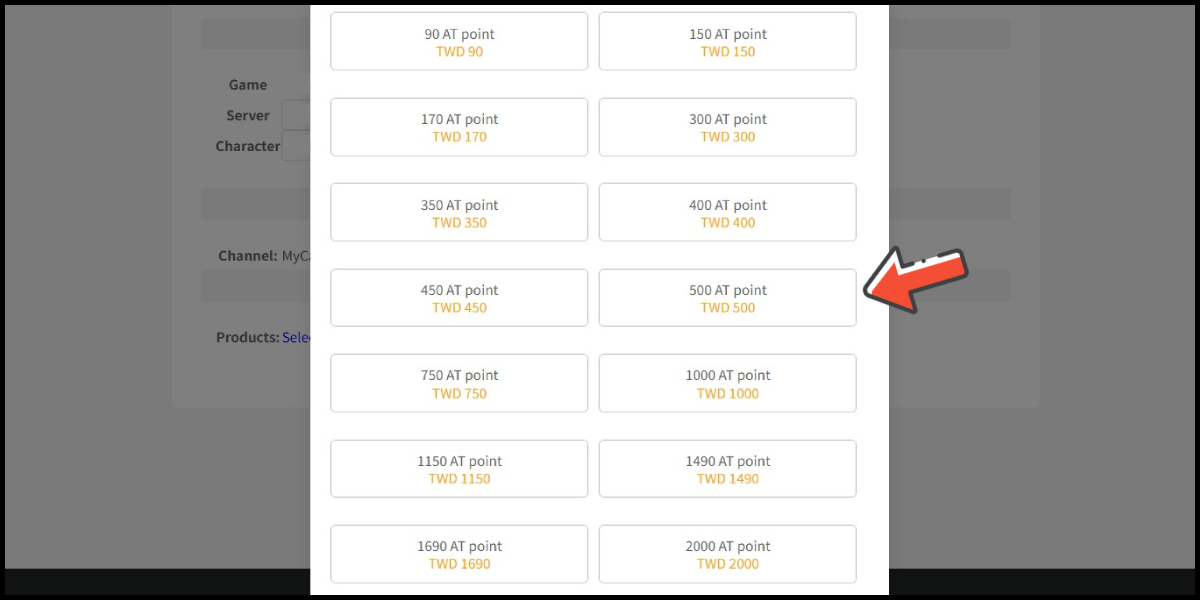This screenshot has height=600, width=1200.
Task: Choose the 1150 AT point option
Action: click(x=459, y=469)
